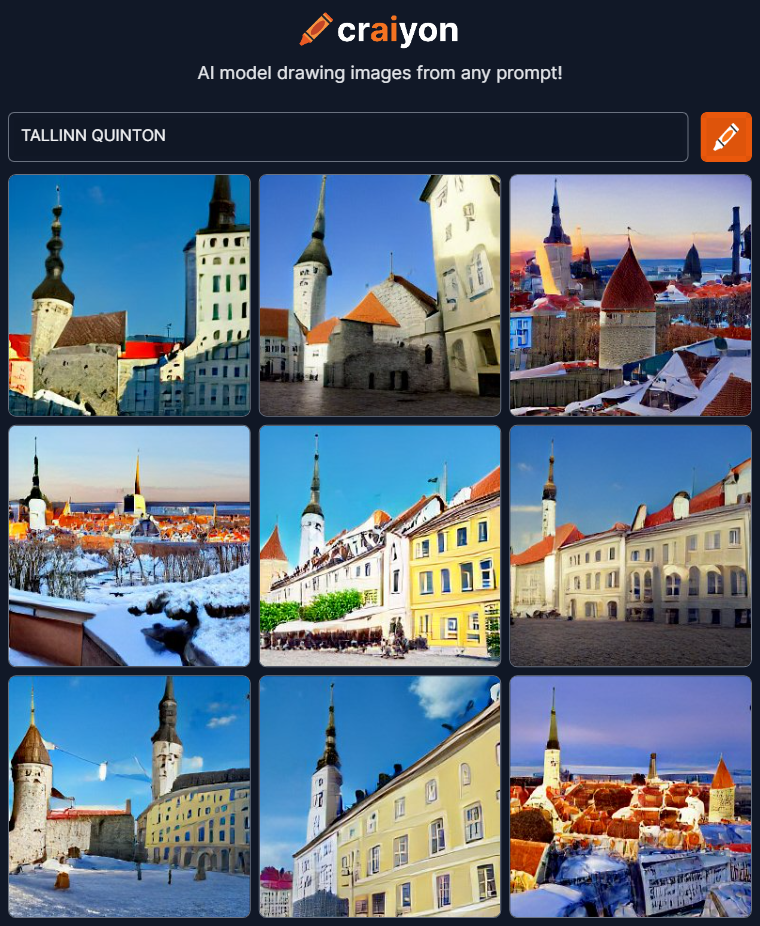Open the top row center image

pos(379,295)
